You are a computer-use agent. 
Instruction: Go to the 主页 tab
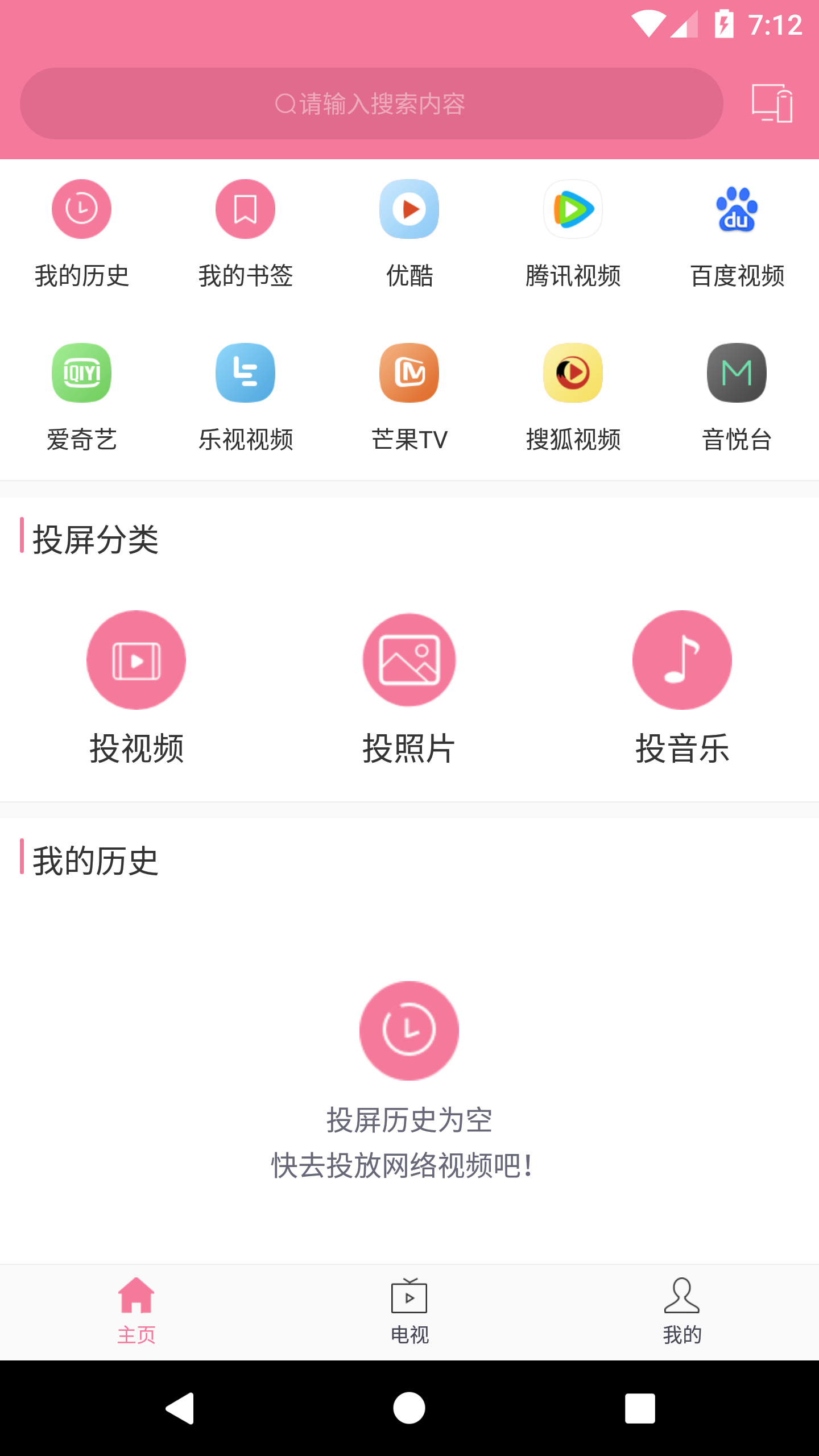pos(136,1312)
